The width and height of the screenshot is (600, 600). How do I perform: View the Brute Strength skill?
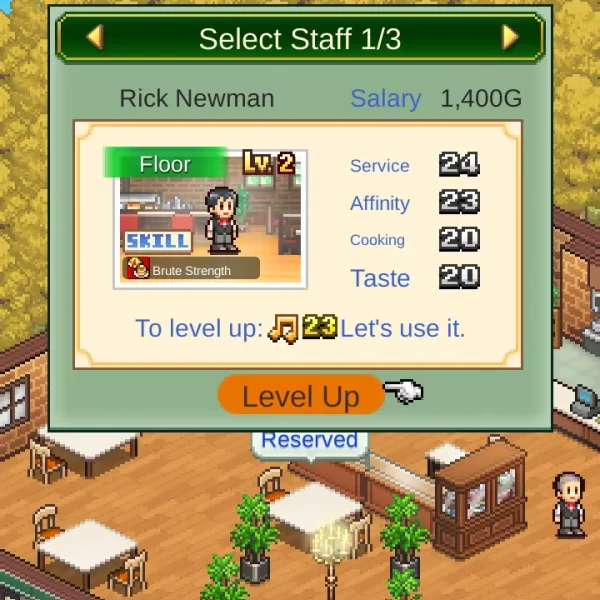coord(191,268)
